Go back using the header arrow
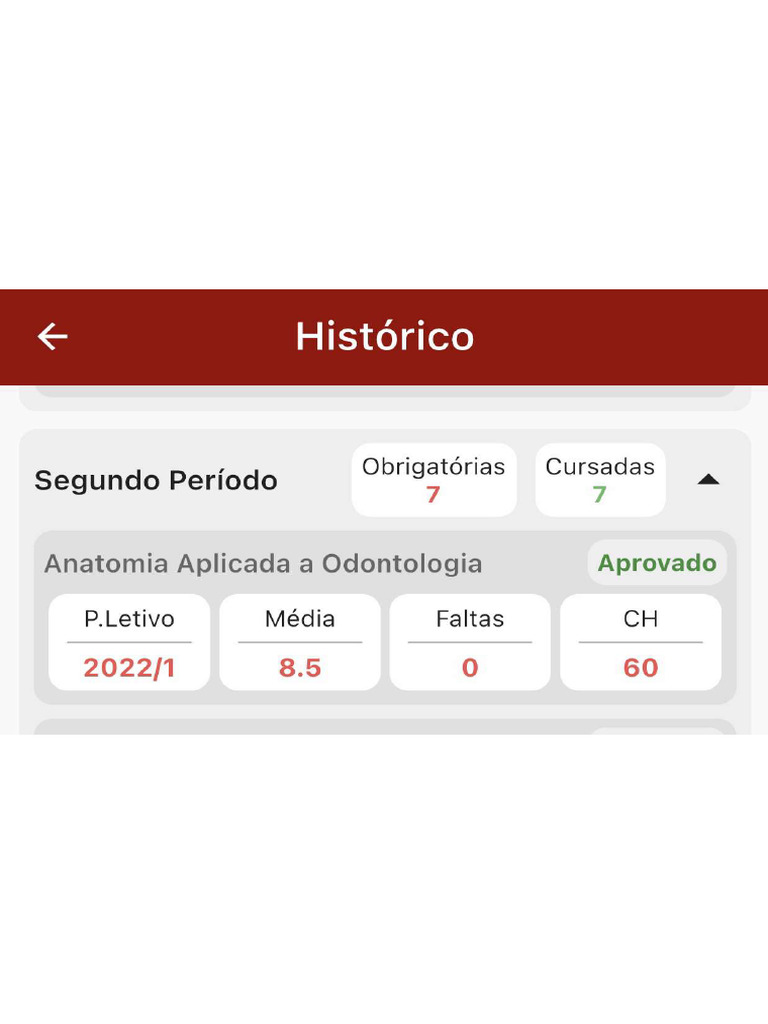This screenshot has width=768, height=1024. 52,337
